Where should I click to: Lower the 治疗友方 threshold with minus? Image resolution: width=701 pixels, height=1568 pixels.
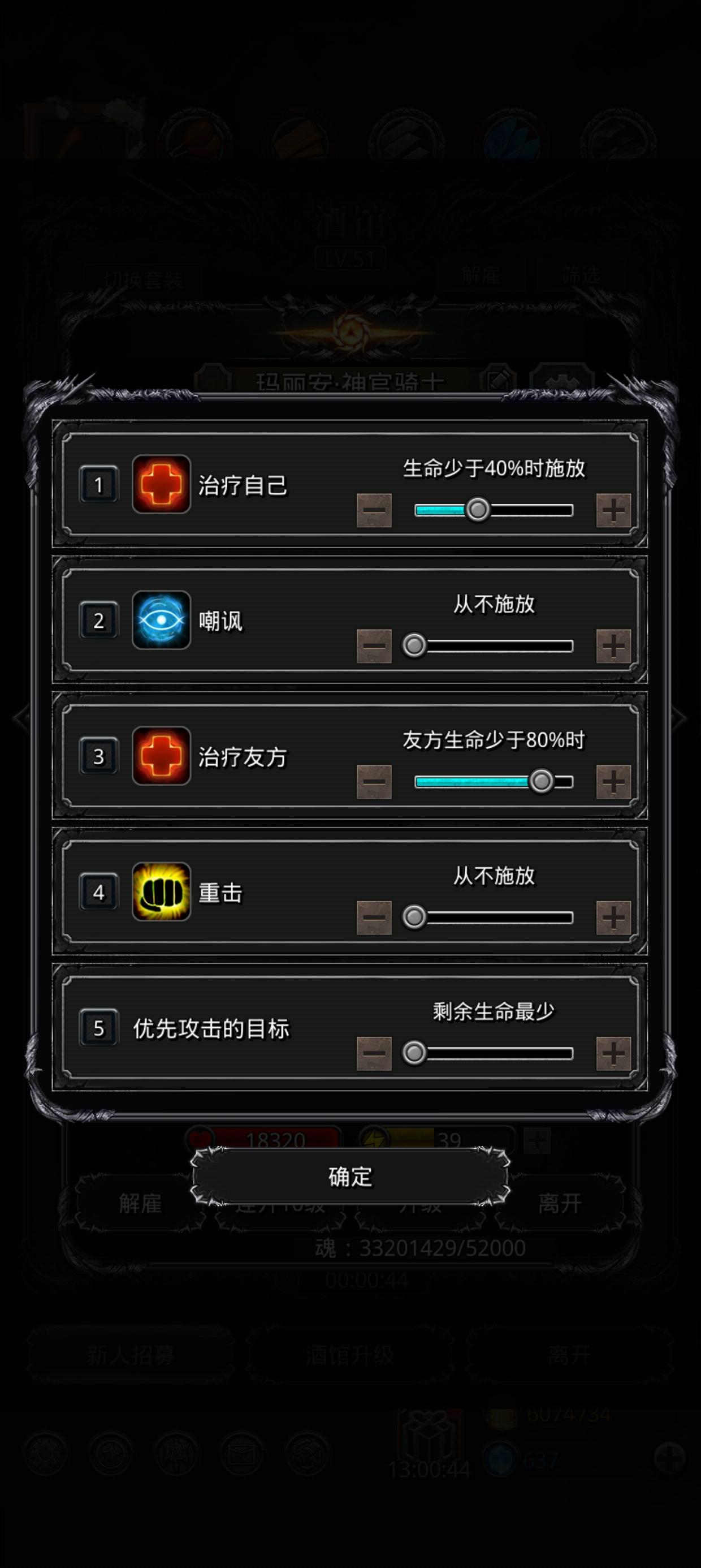pos(374,782)
